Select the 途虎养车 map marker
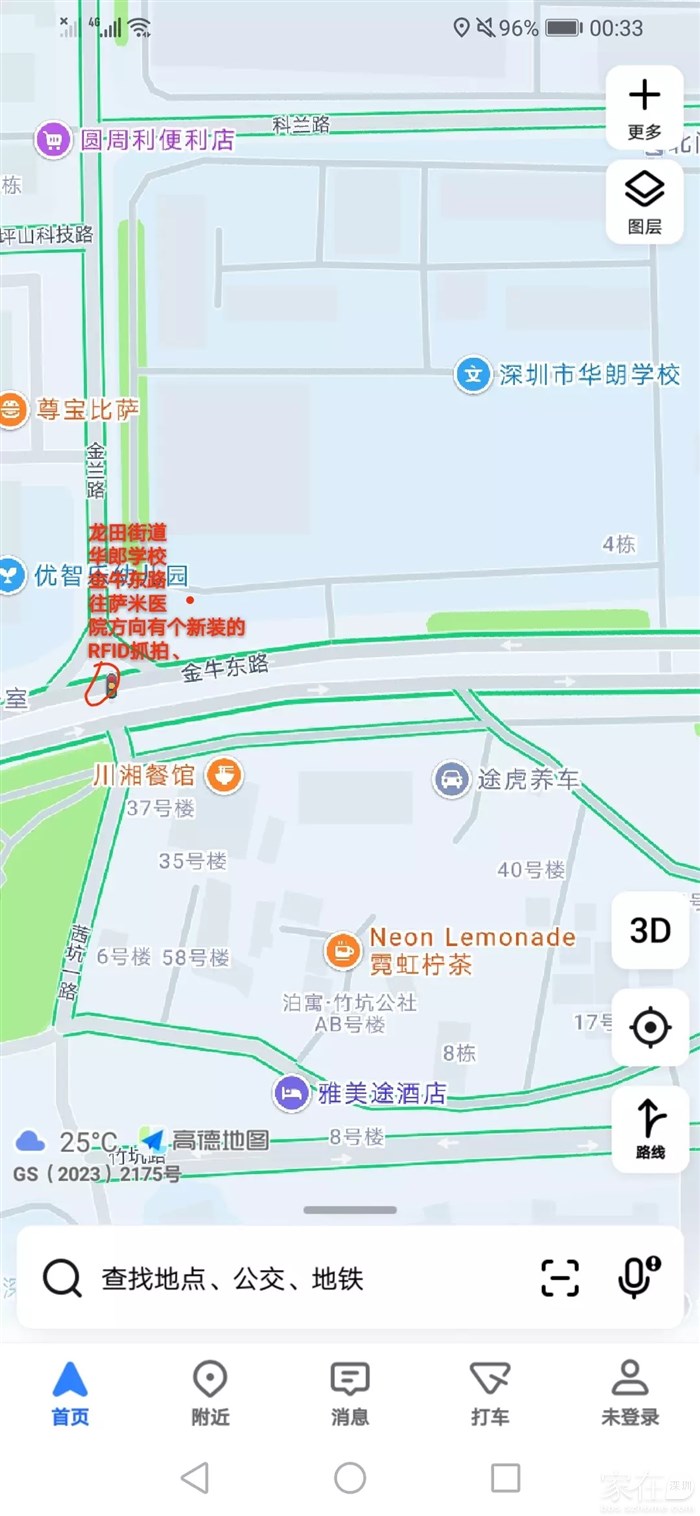The image size is (700, 1516). click(x=452, y=778)
